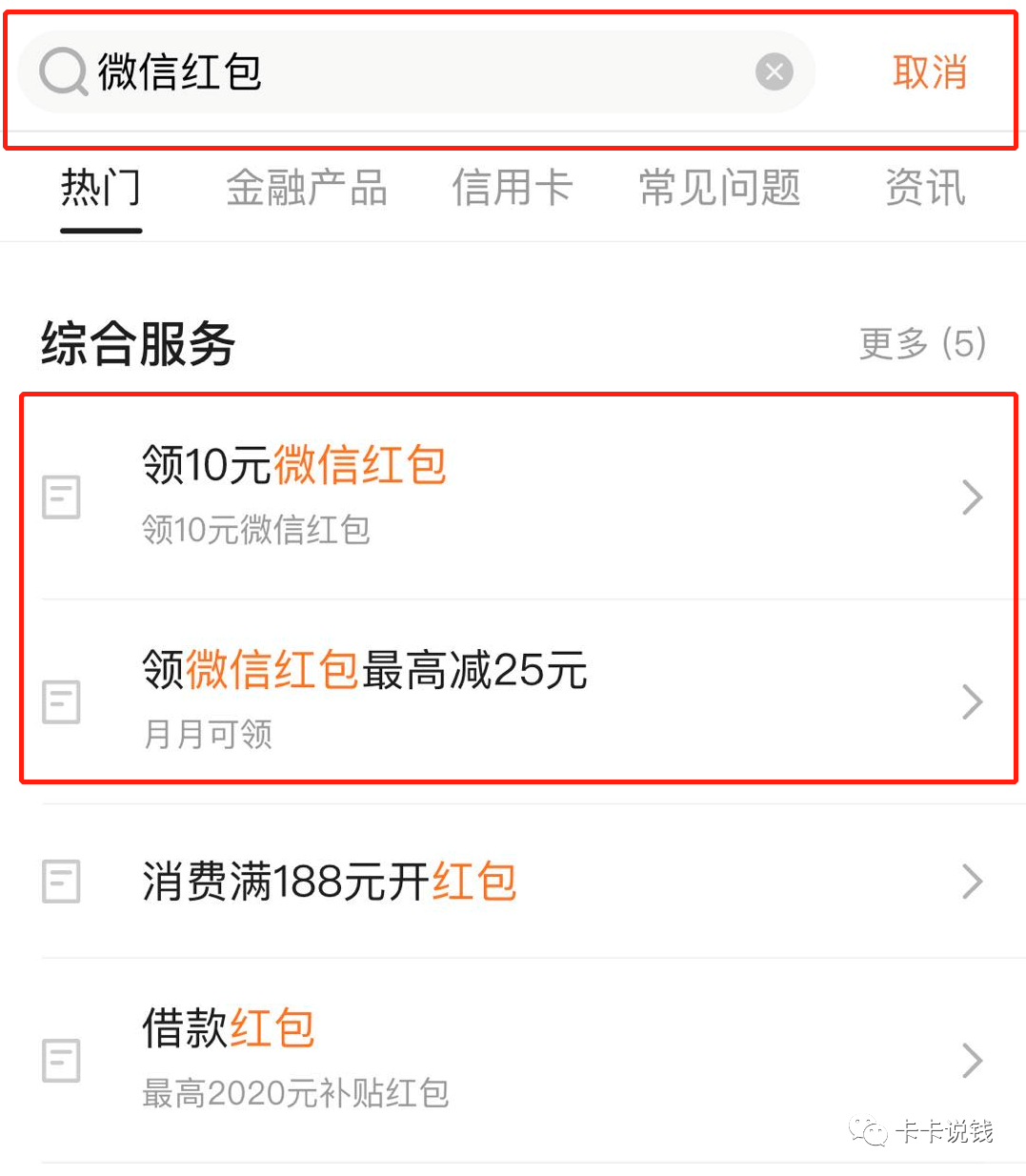Image resolution: width=1026 pixels, height=1176 pixels.
Task: Switch to the 信用卡 tab
Action: pos(512,189)
